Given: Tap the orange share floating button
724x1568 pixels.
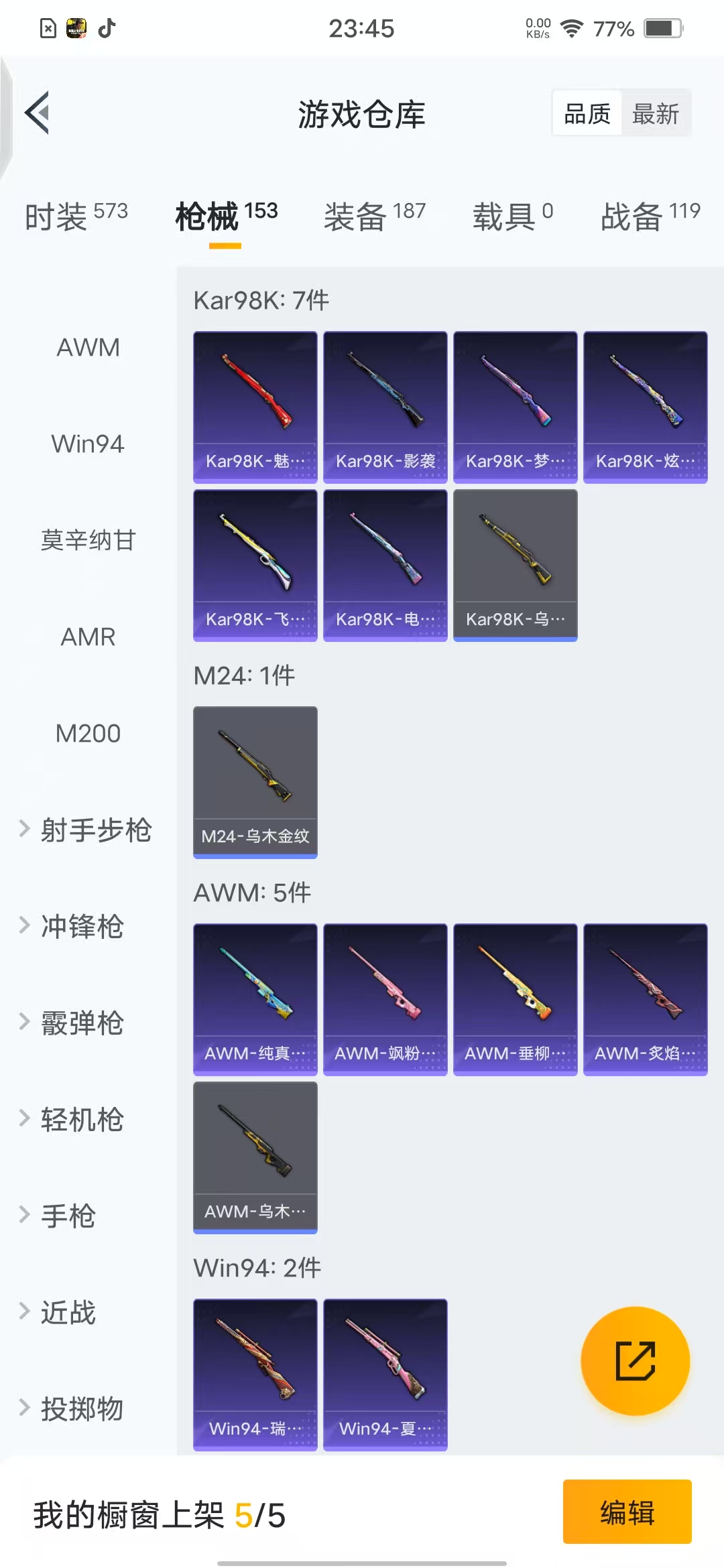Looking at the screenshot, I should (x=635, y=1361).
